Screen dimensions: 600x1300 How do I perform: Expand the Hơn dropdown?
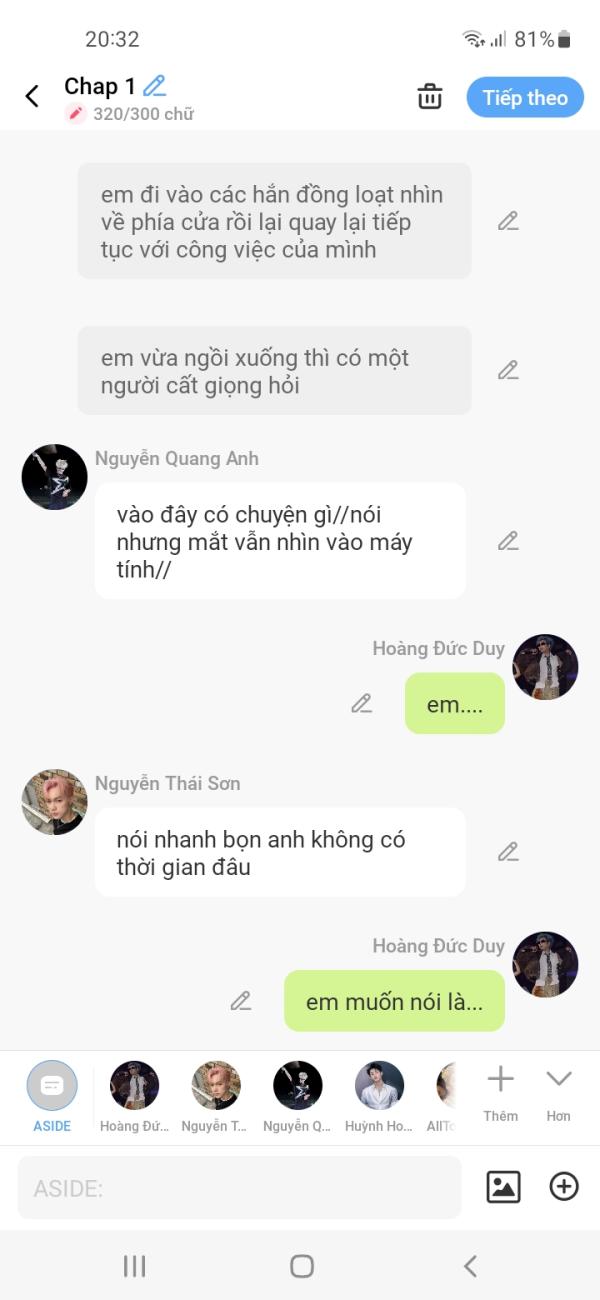tap(558, 1093)
